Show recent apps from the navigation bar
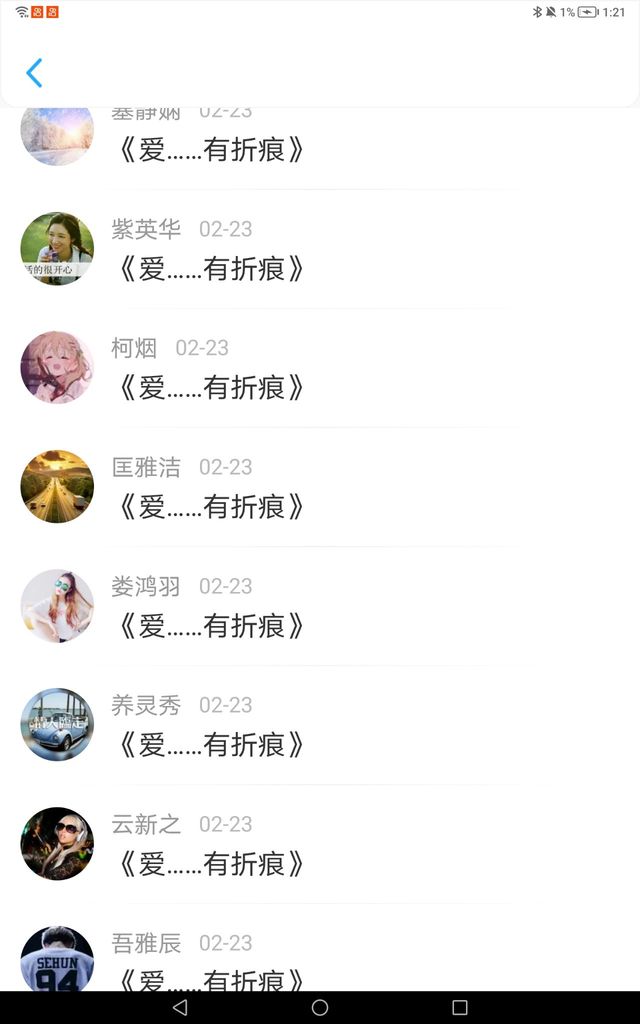 coord(460,1007)
